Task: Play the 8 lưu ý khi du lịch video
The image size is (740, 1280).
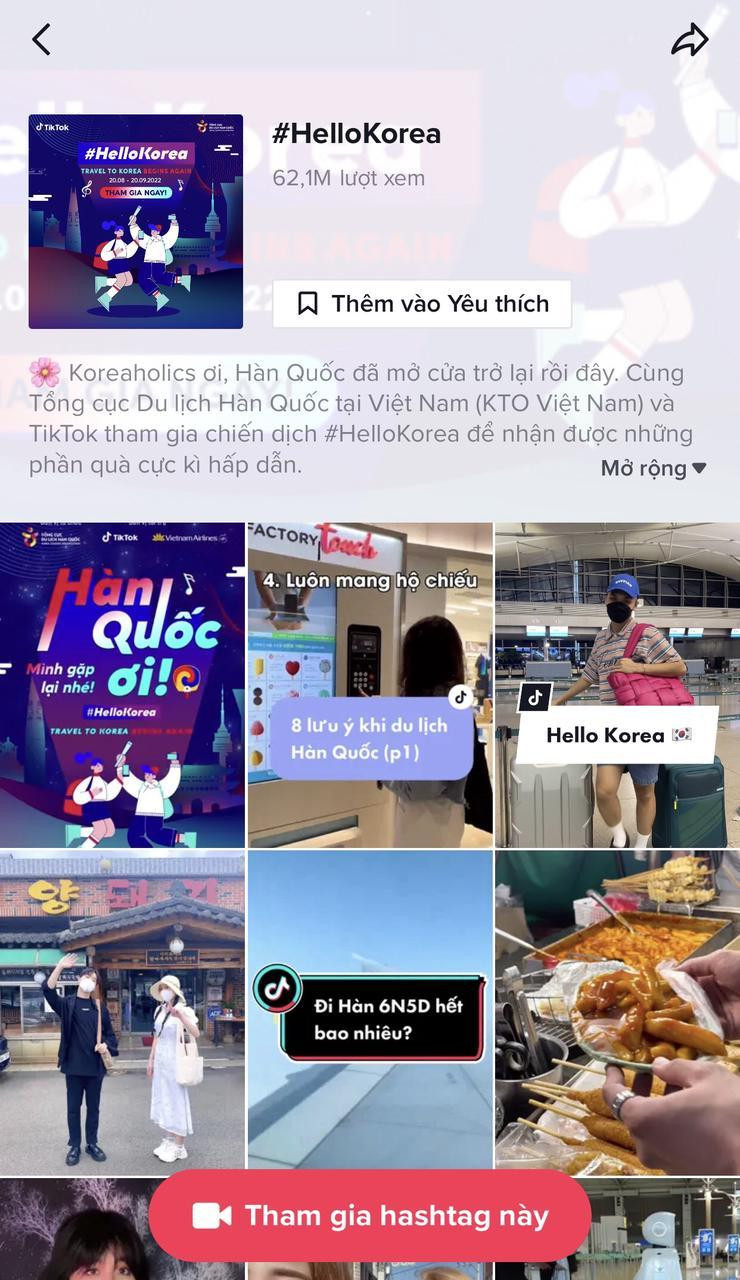Action: click(x=370, y=685)
